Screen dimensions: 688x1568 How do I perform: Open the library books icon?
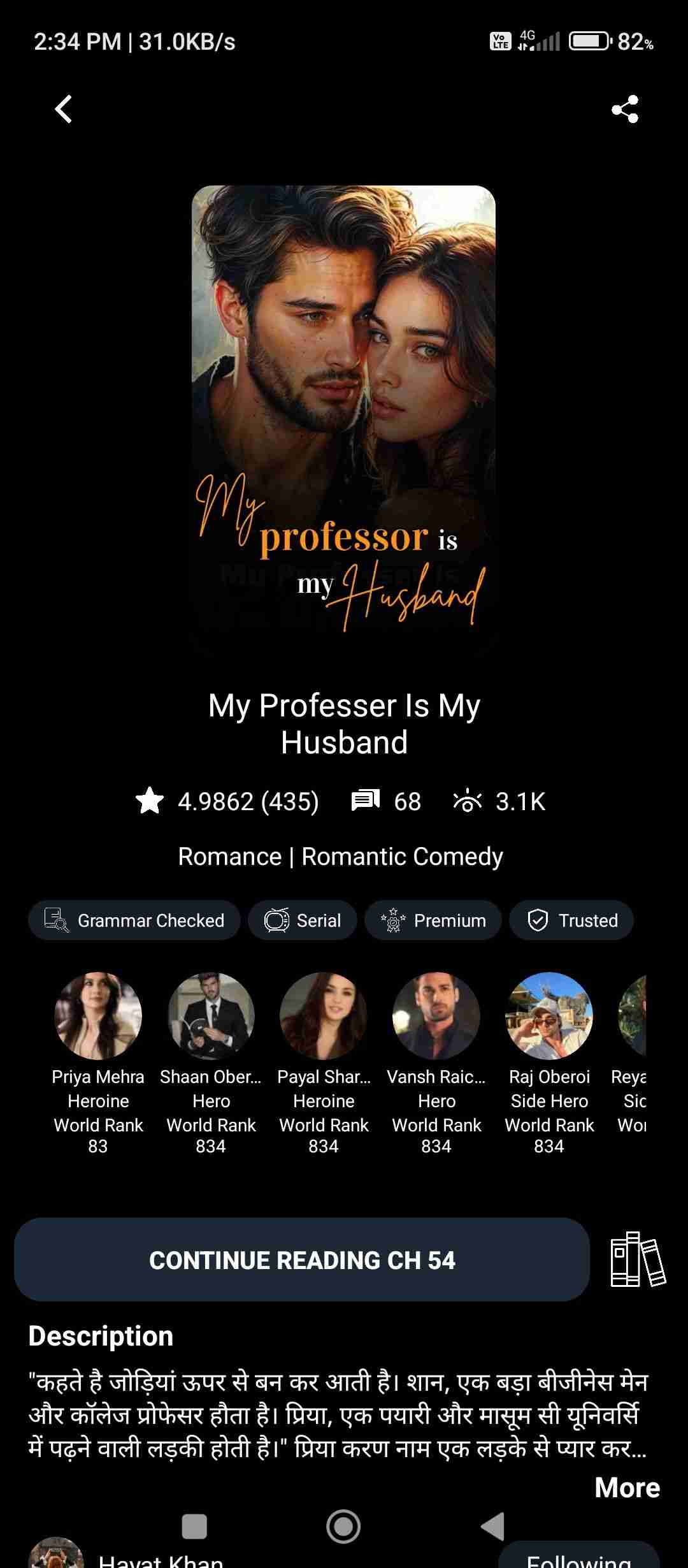[x=638, y=1259]
